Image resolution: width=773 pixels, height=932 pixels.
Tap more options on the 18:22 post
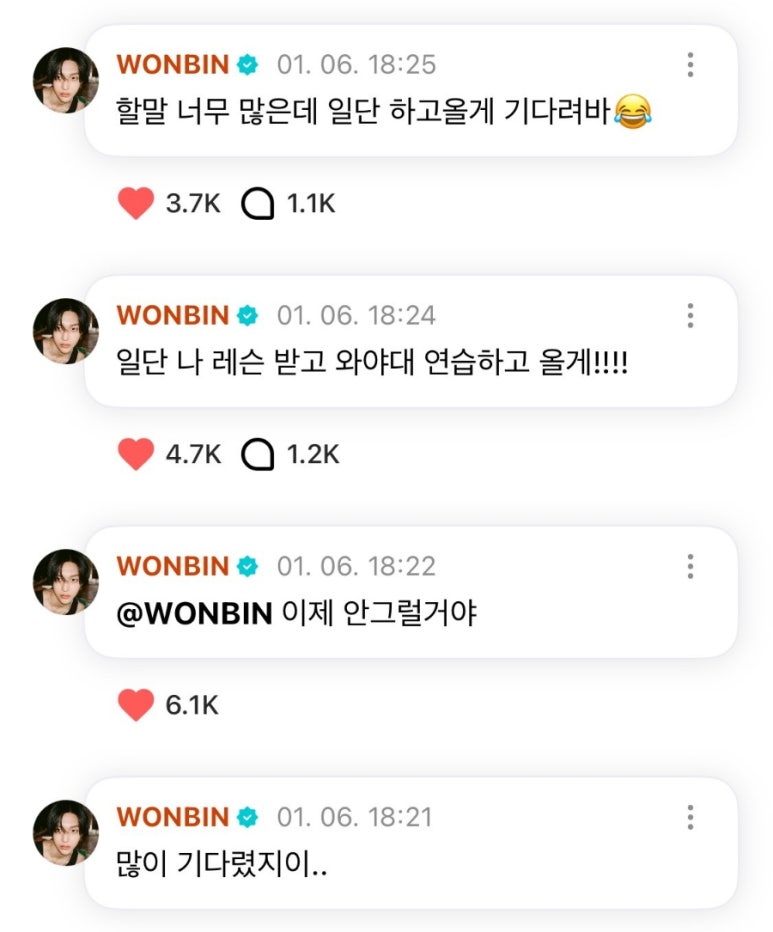(690, 567)
